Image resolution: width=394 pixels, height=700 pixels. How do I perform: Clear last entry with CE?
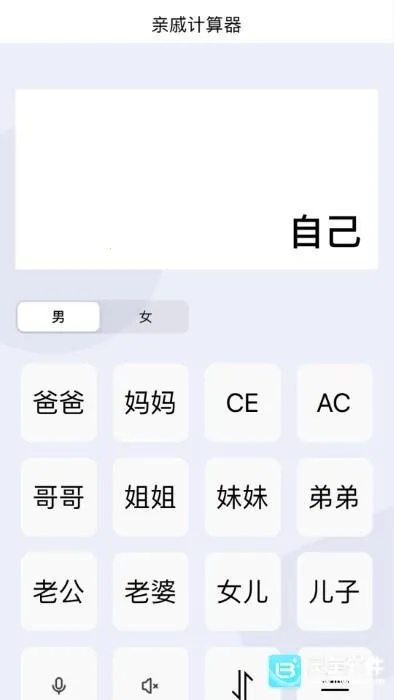[x=243, y=403]
